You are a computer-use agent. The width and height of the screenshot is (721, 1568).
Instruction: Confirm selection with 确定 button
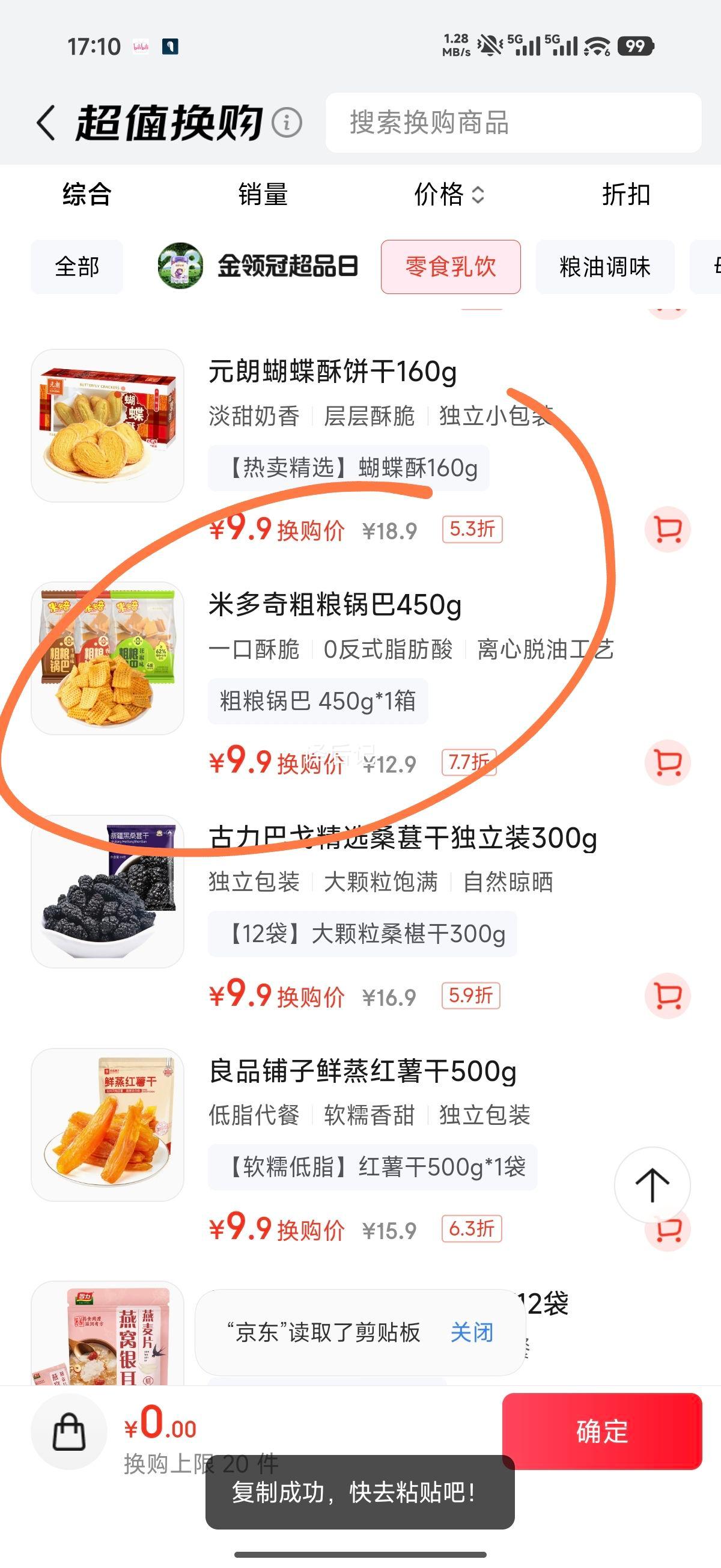(x=602, y=1431)
